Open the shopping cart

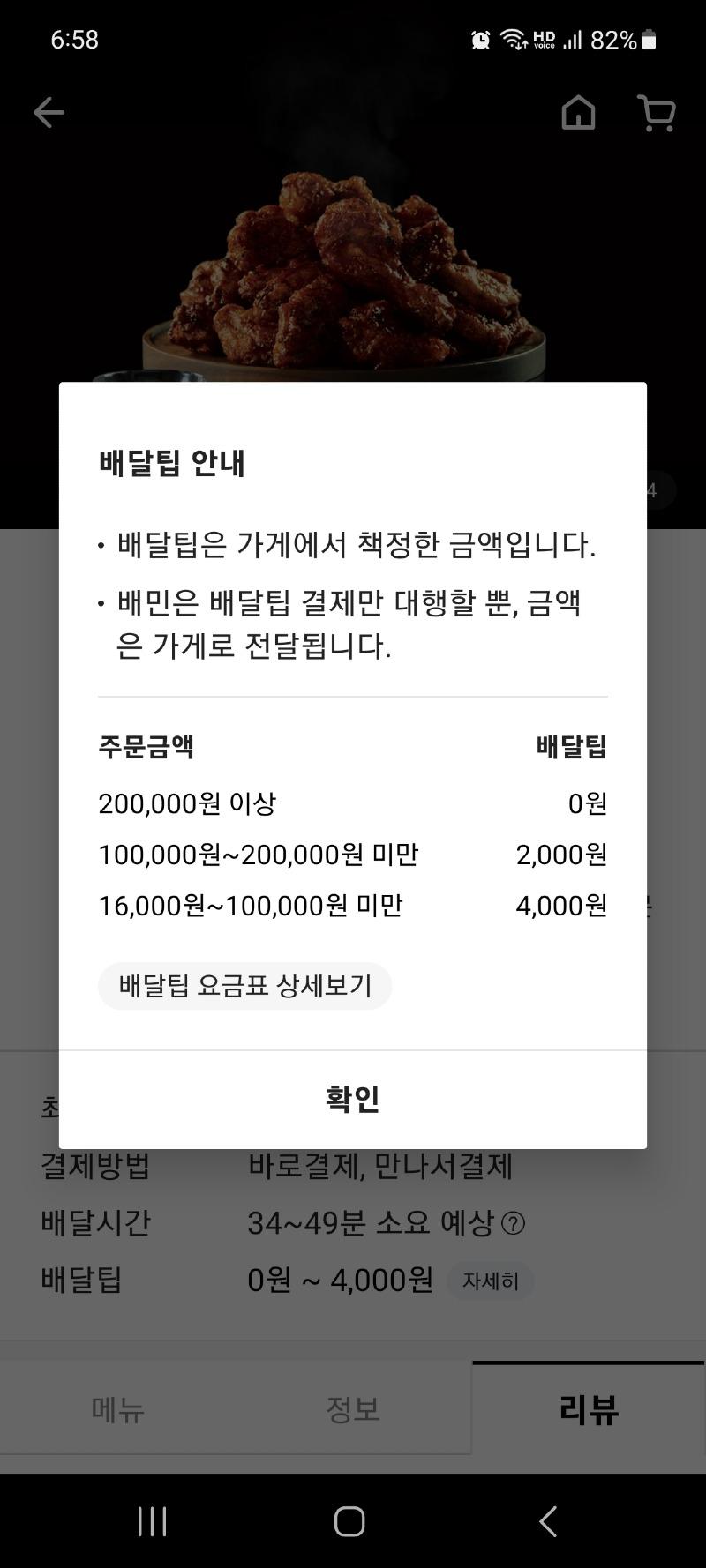(656, 114)
